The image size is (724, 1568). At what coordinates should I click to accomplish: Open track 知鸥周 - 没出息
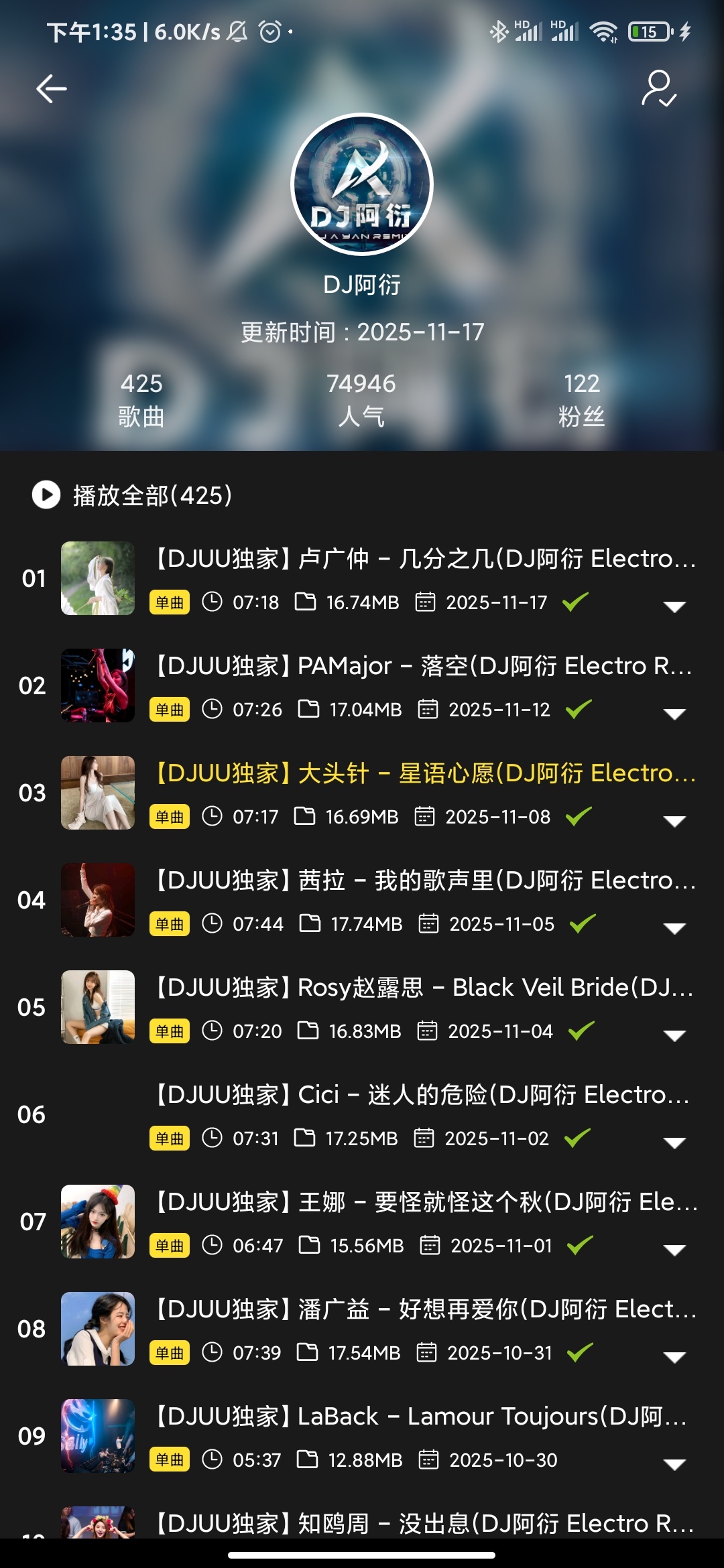pyautogui.click(x=424, y=1522)
